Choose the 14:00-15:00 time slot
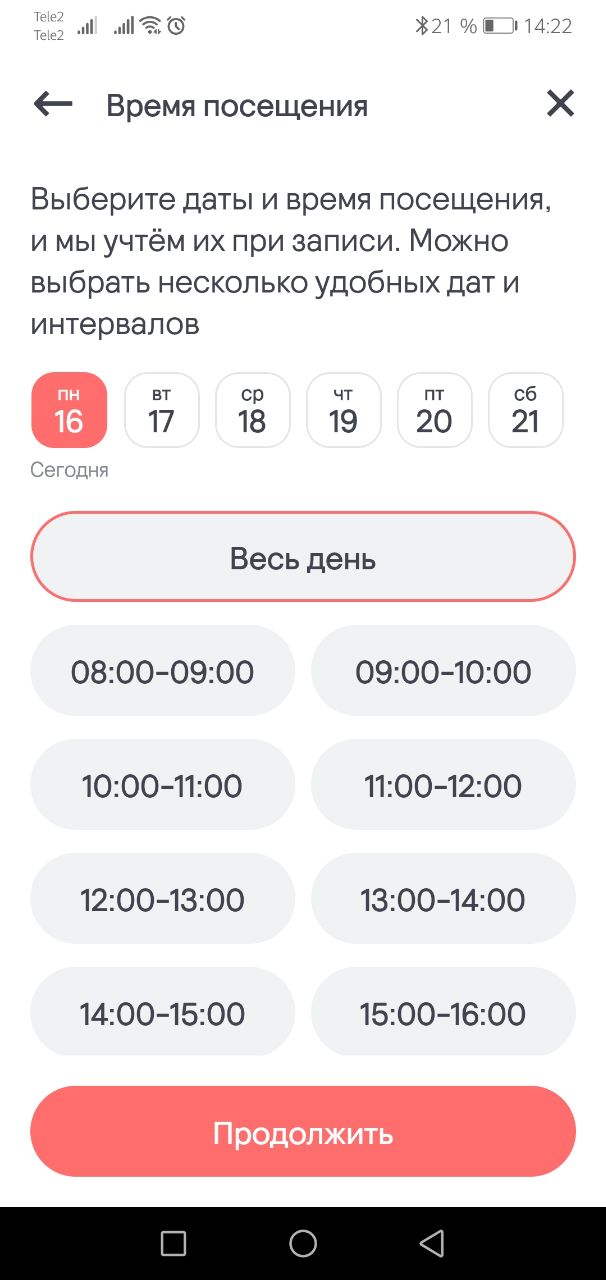This screenshot has width=606, height=1280. pyautogui.click(x=162, y=1012)
